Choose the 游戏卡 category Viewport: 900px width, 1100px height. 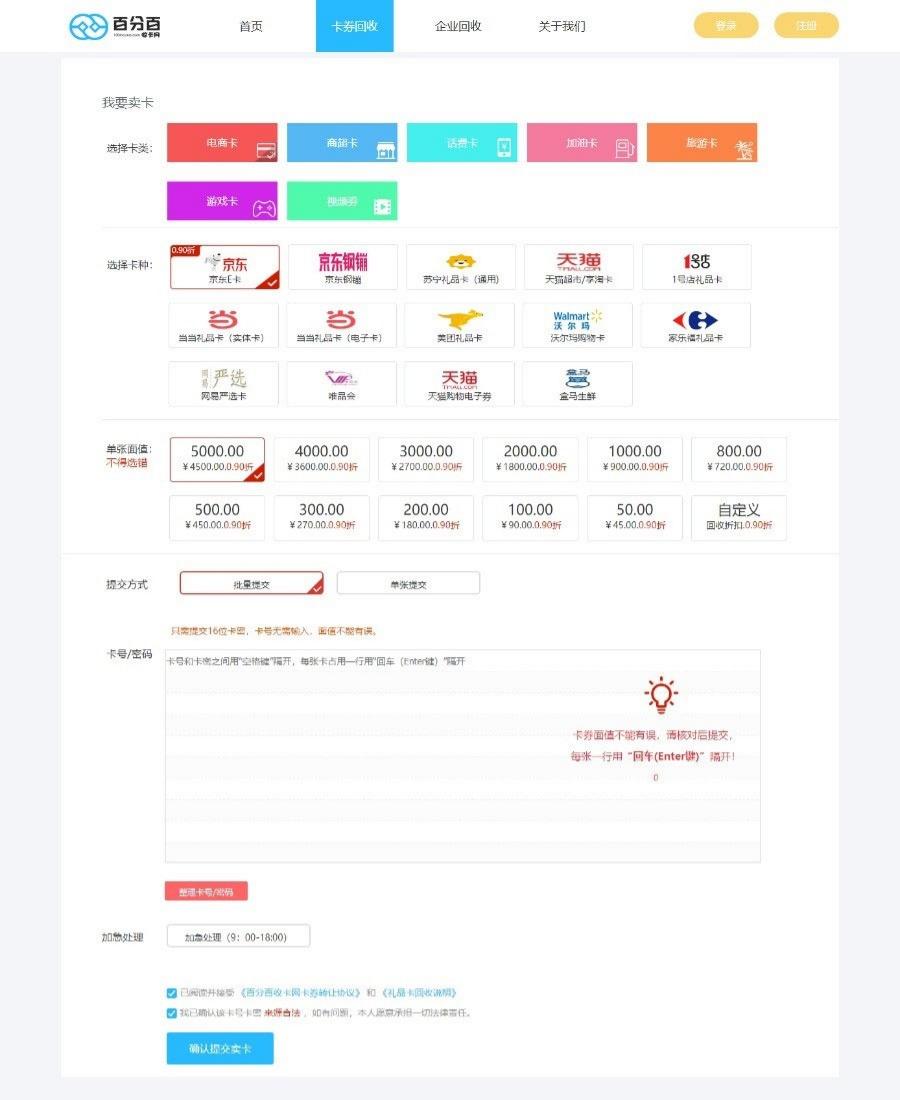pyautogui.click(x=222, y=201)
